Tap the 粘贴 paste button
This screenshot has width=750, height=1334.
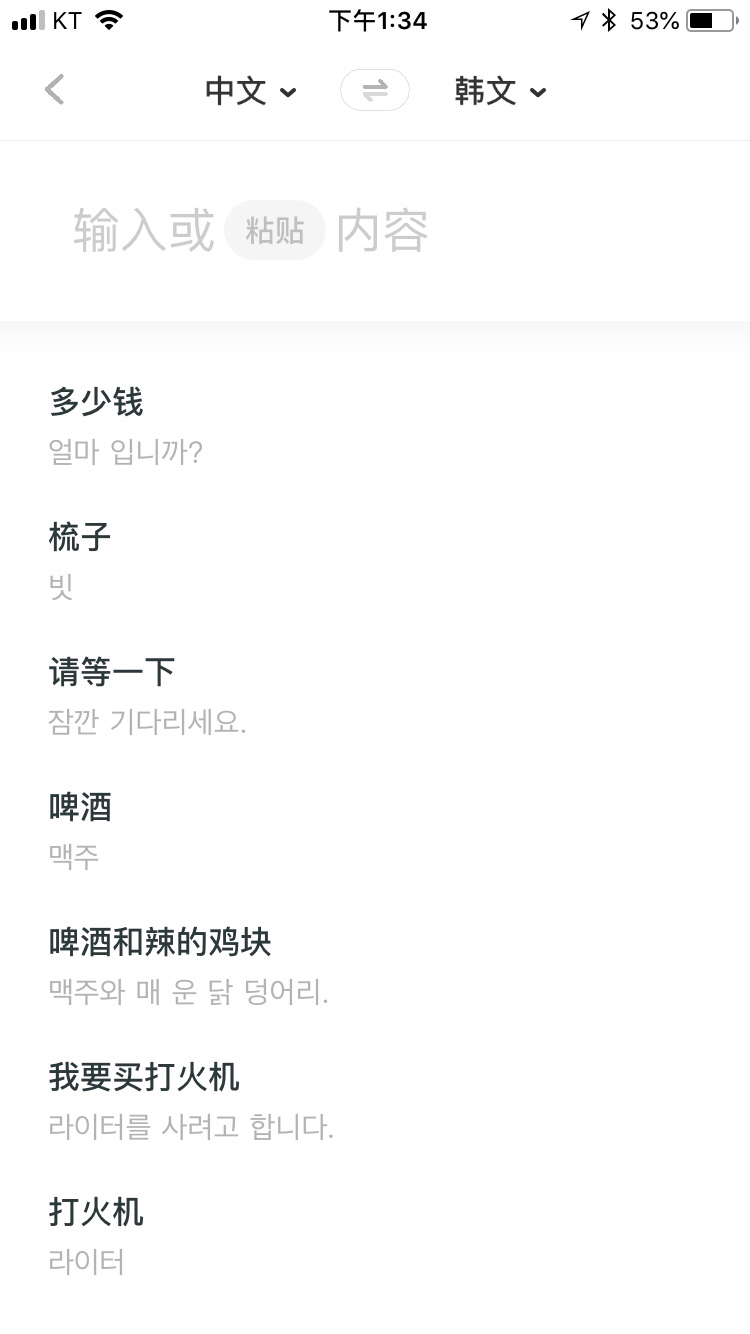click(x=275, y=231)
